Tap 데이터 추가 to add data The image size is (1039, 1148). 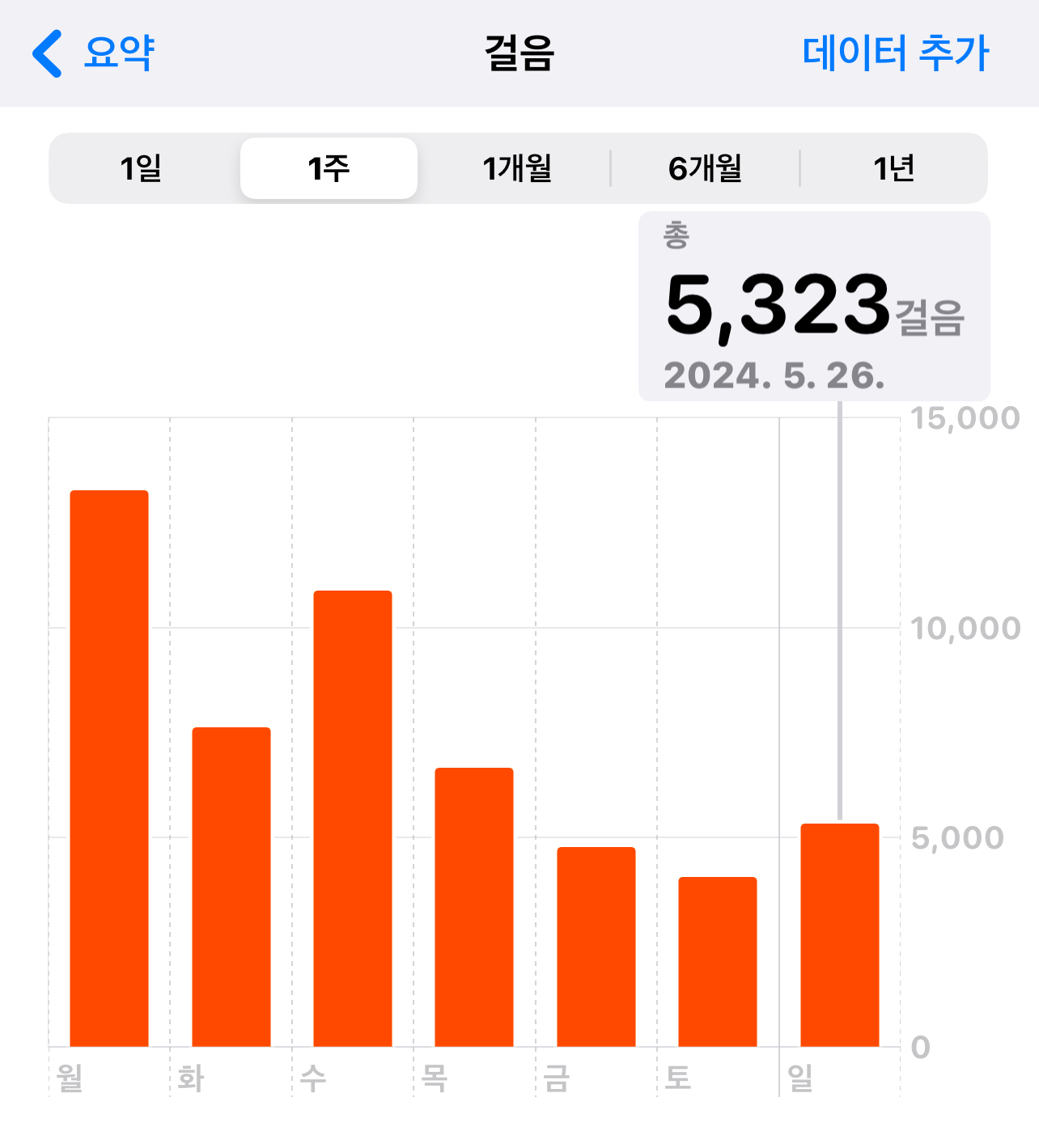tap(895, 53)
